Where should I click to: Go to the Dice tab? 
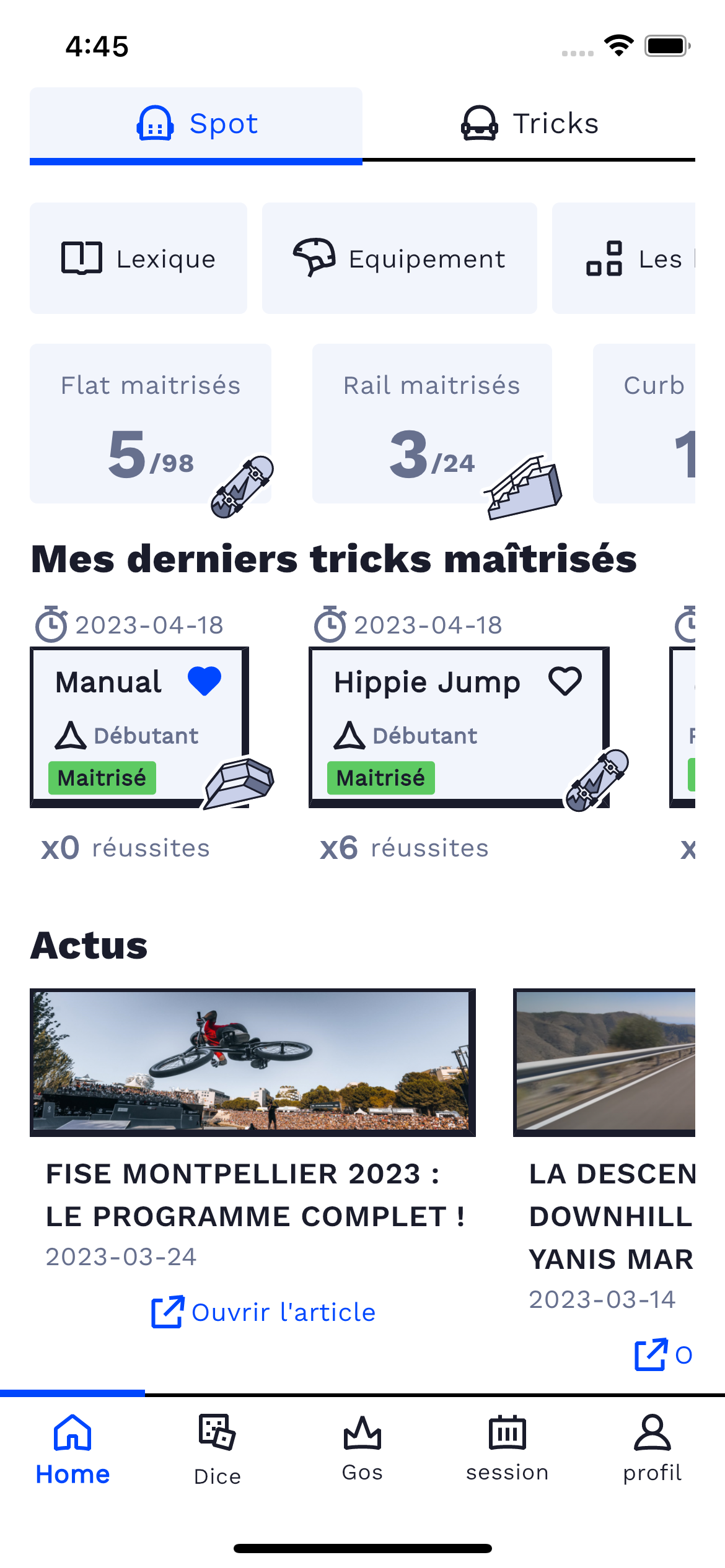tap(217, 1450)
